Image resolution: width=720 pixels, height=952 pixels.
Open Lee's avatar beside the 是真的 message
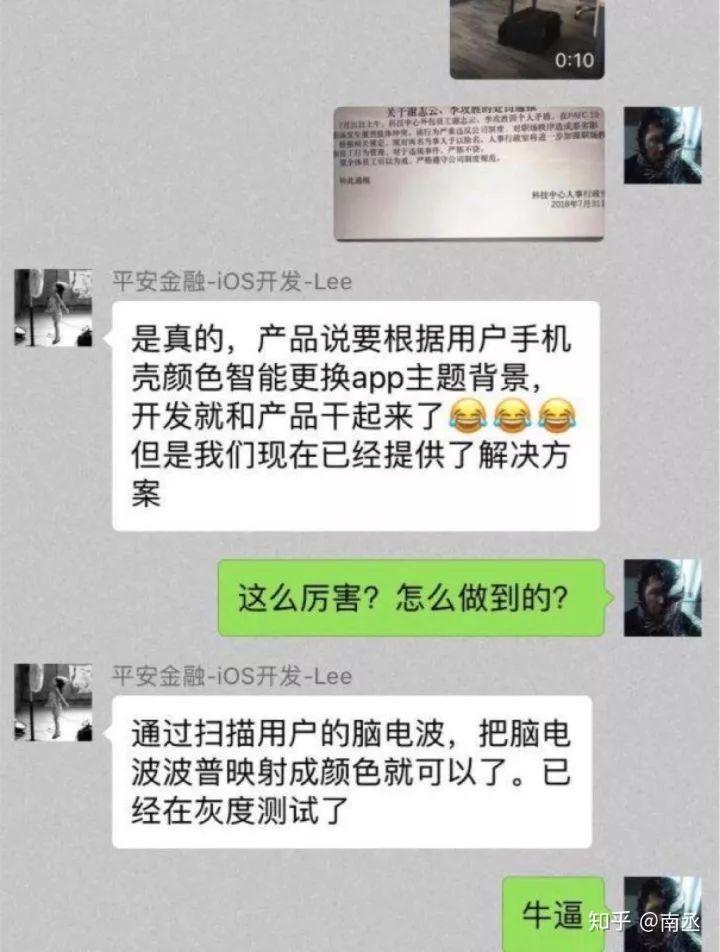54,308
